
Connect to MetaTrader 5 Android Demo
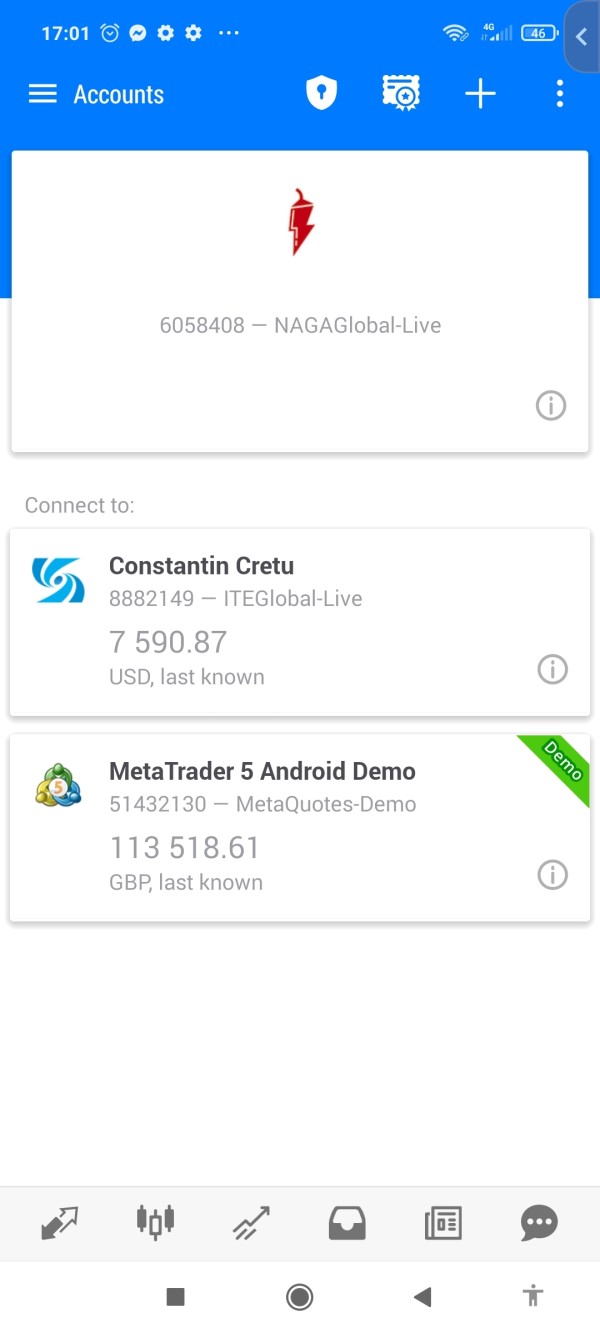tap(300, 828)
